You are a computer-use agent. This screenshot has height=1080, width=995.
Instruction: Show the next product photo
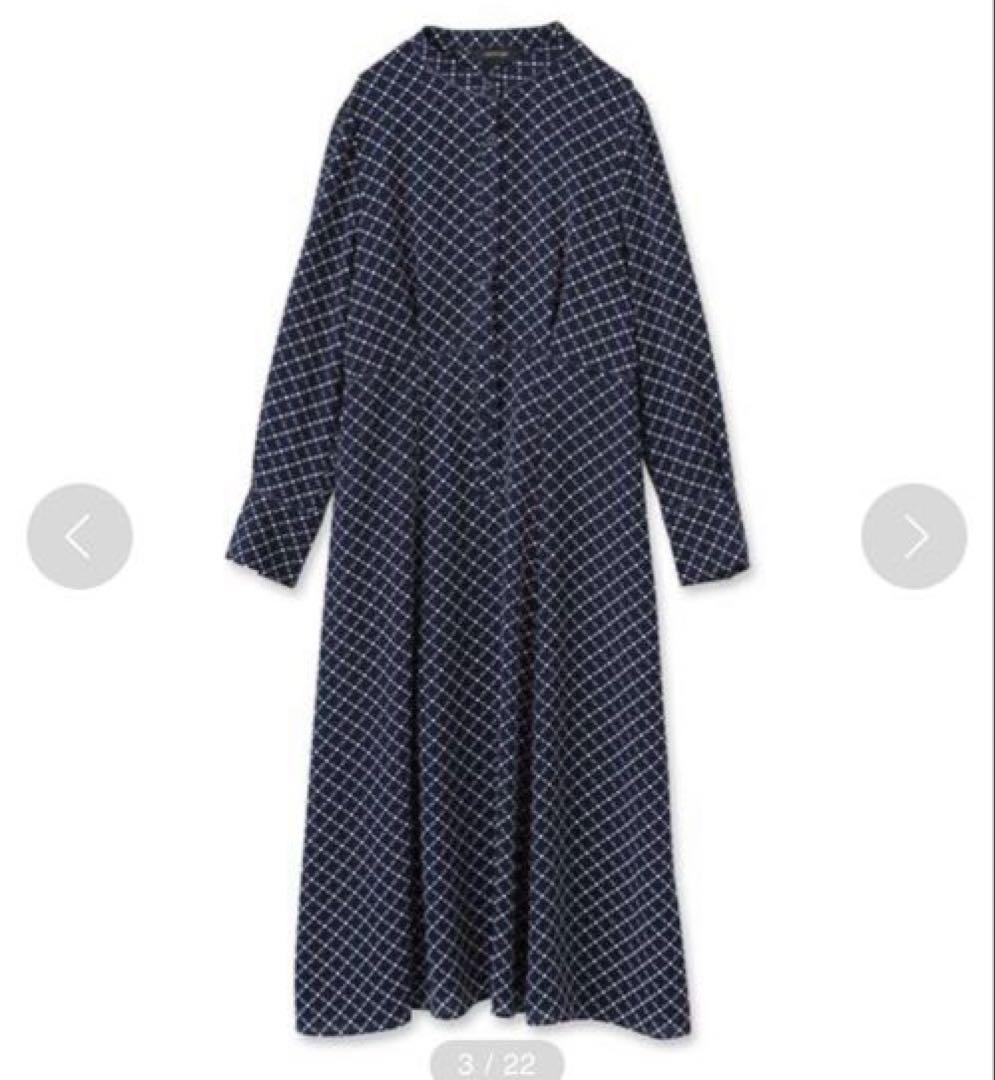coord(914,537)
